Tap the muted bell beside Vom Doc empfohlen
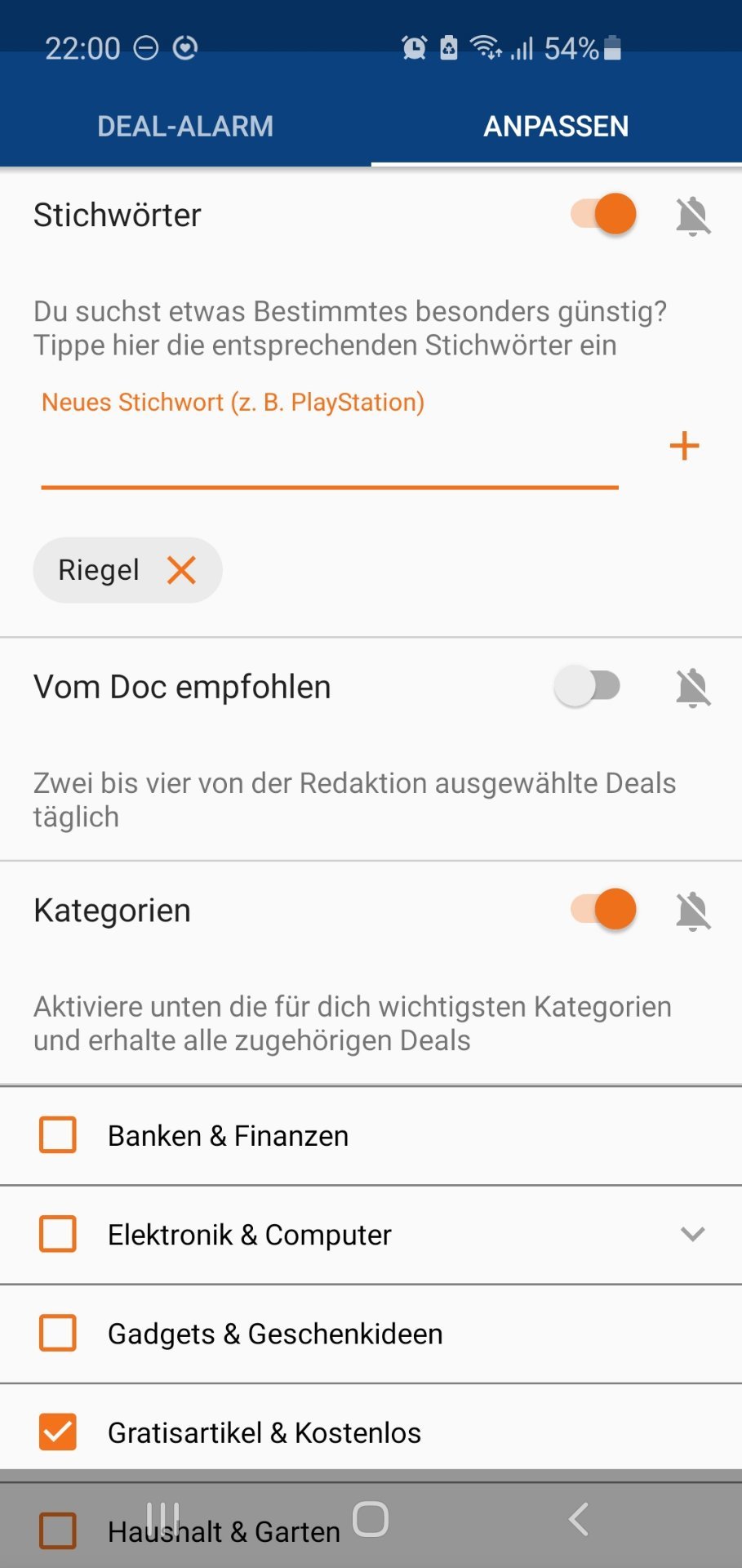742x1568 pixels. [693, 688]
